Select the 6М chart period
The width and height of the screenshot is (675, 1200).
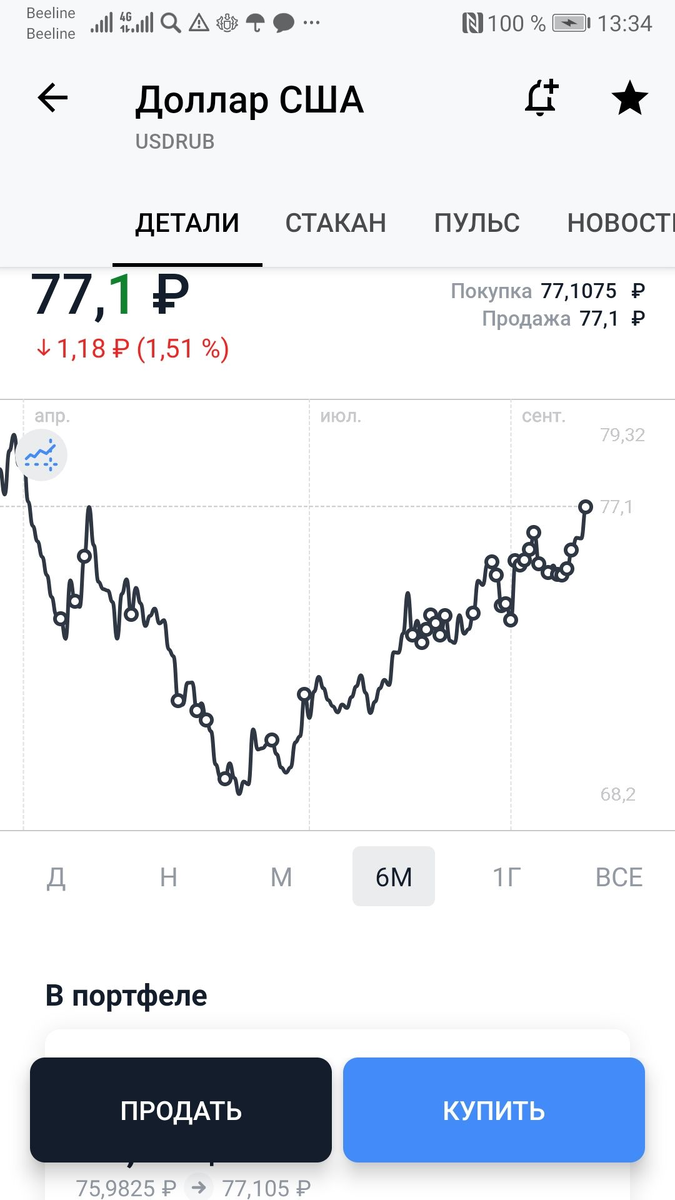[x=394, y=877]
